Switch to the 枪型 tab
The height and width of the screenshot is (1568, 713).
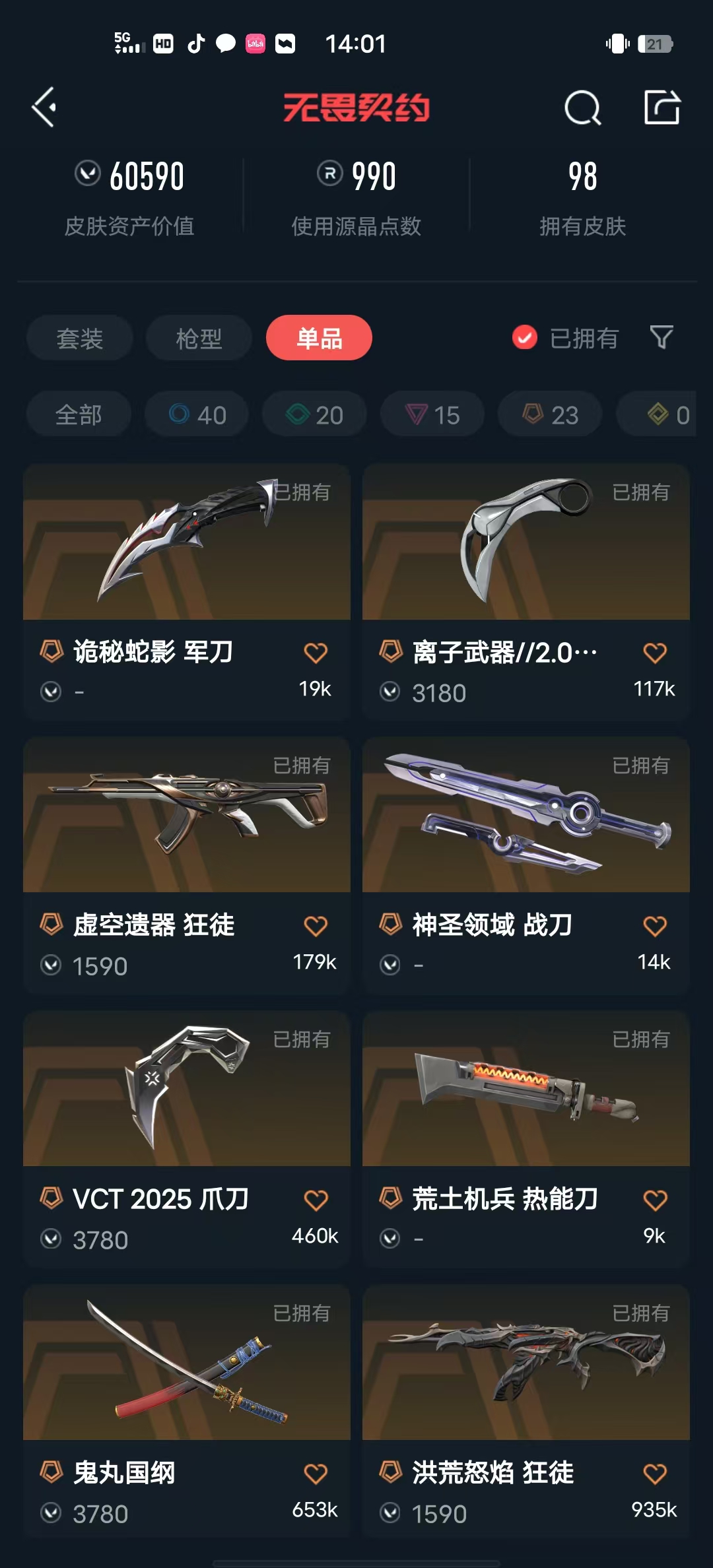point(199,339)
